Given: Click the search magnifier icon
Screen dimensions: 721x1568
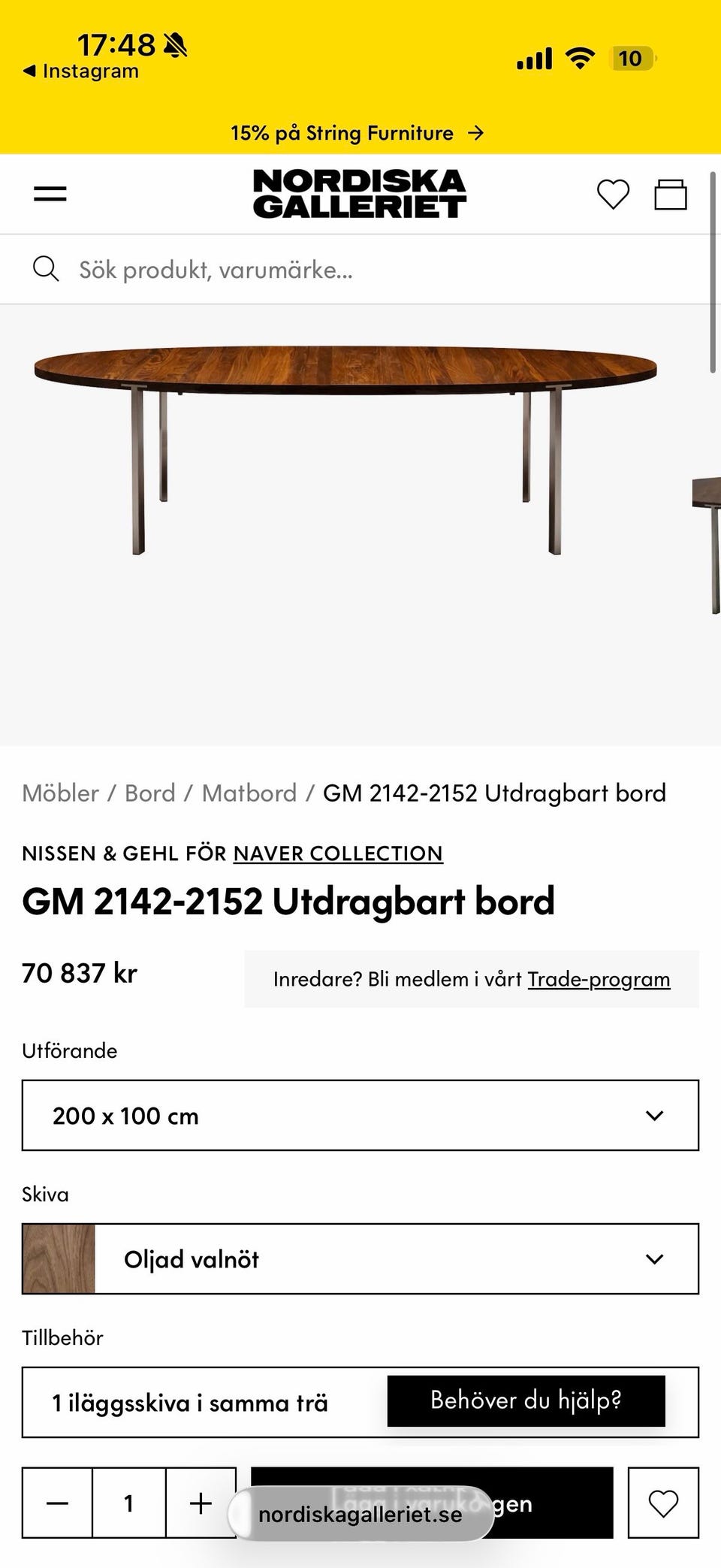Looking at the screenshot, I should pos(47,268).
